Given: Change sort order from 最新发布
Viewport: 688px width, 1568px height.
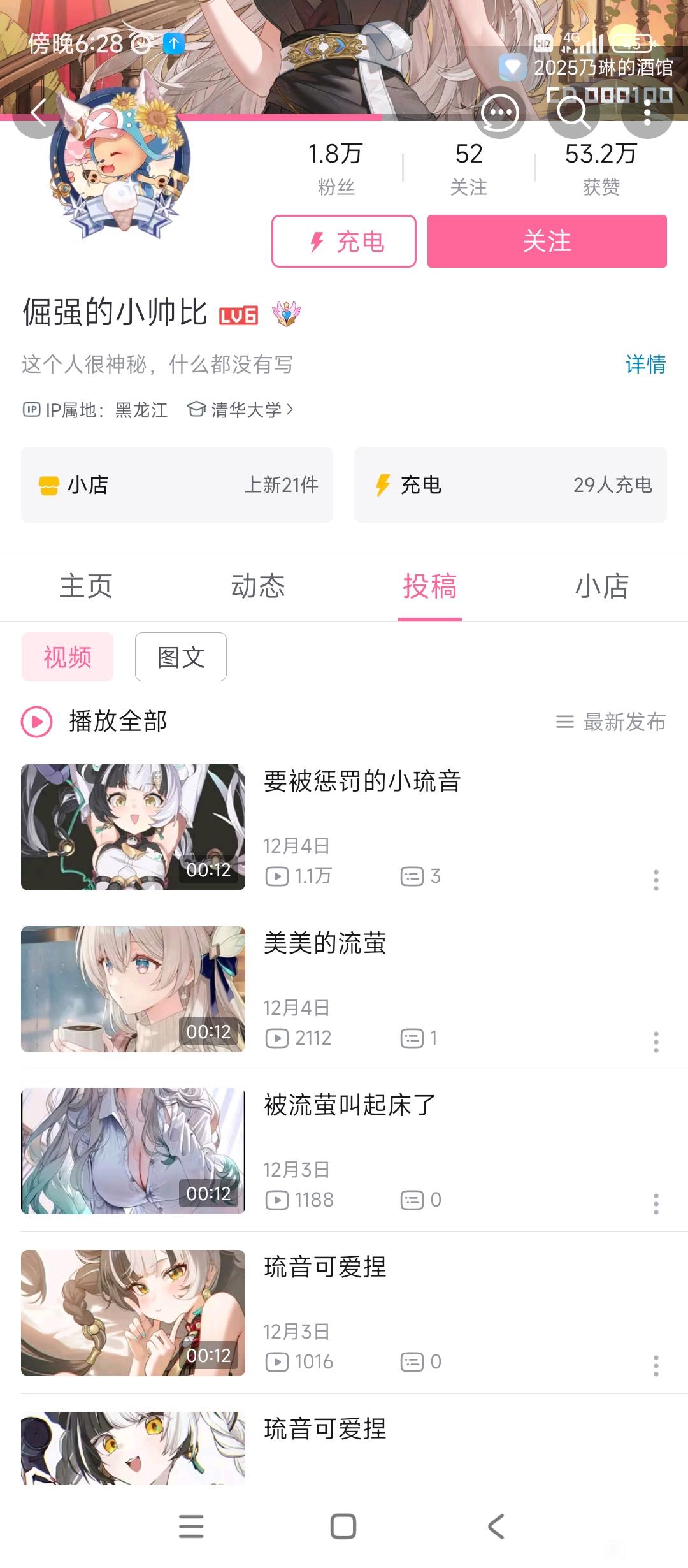Looking at the screenshot, I should pyautogui.click(x=612, y=722).
